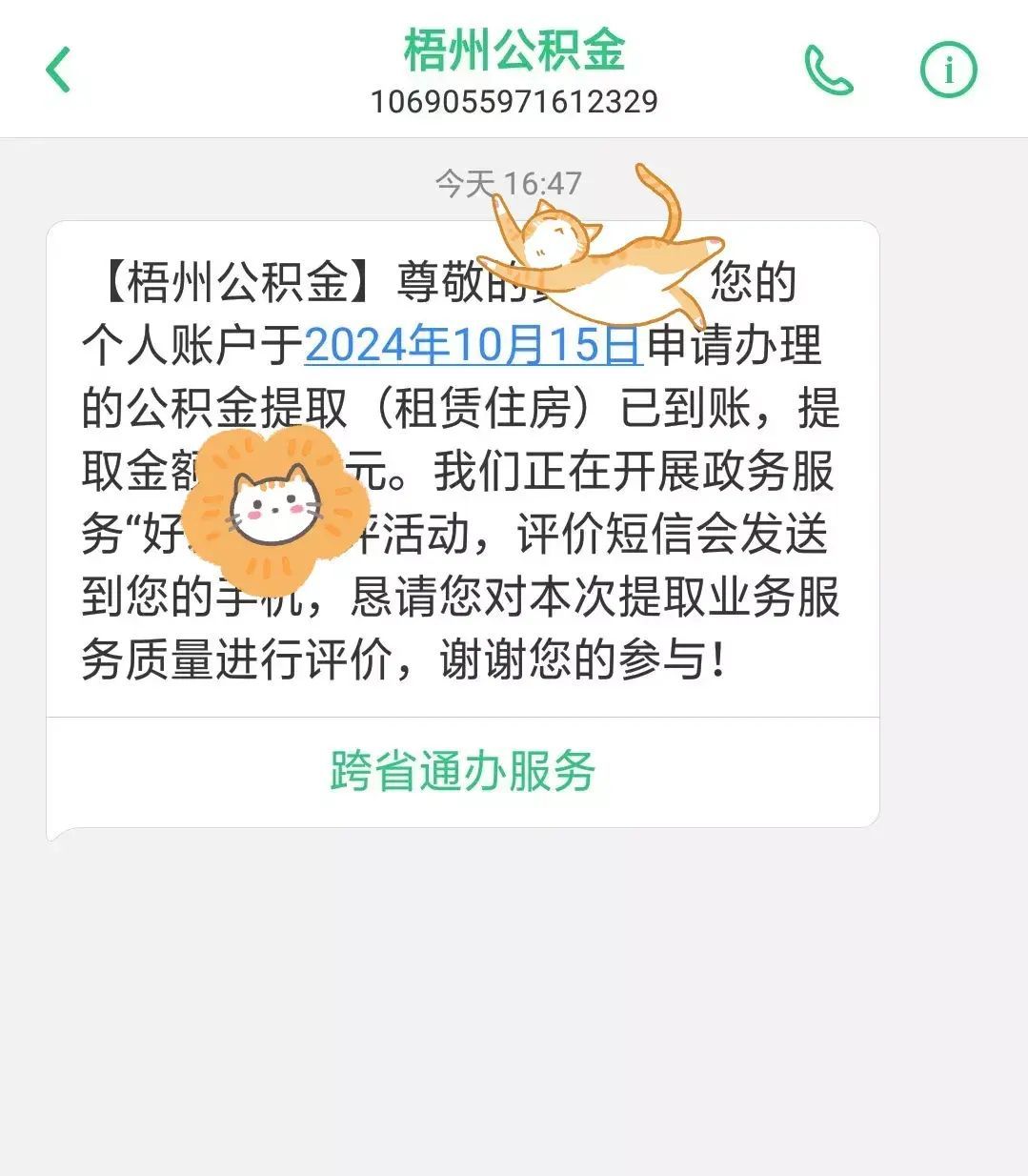
Task: Call the 梧州公积金 sender
Action: coord(828,70)
